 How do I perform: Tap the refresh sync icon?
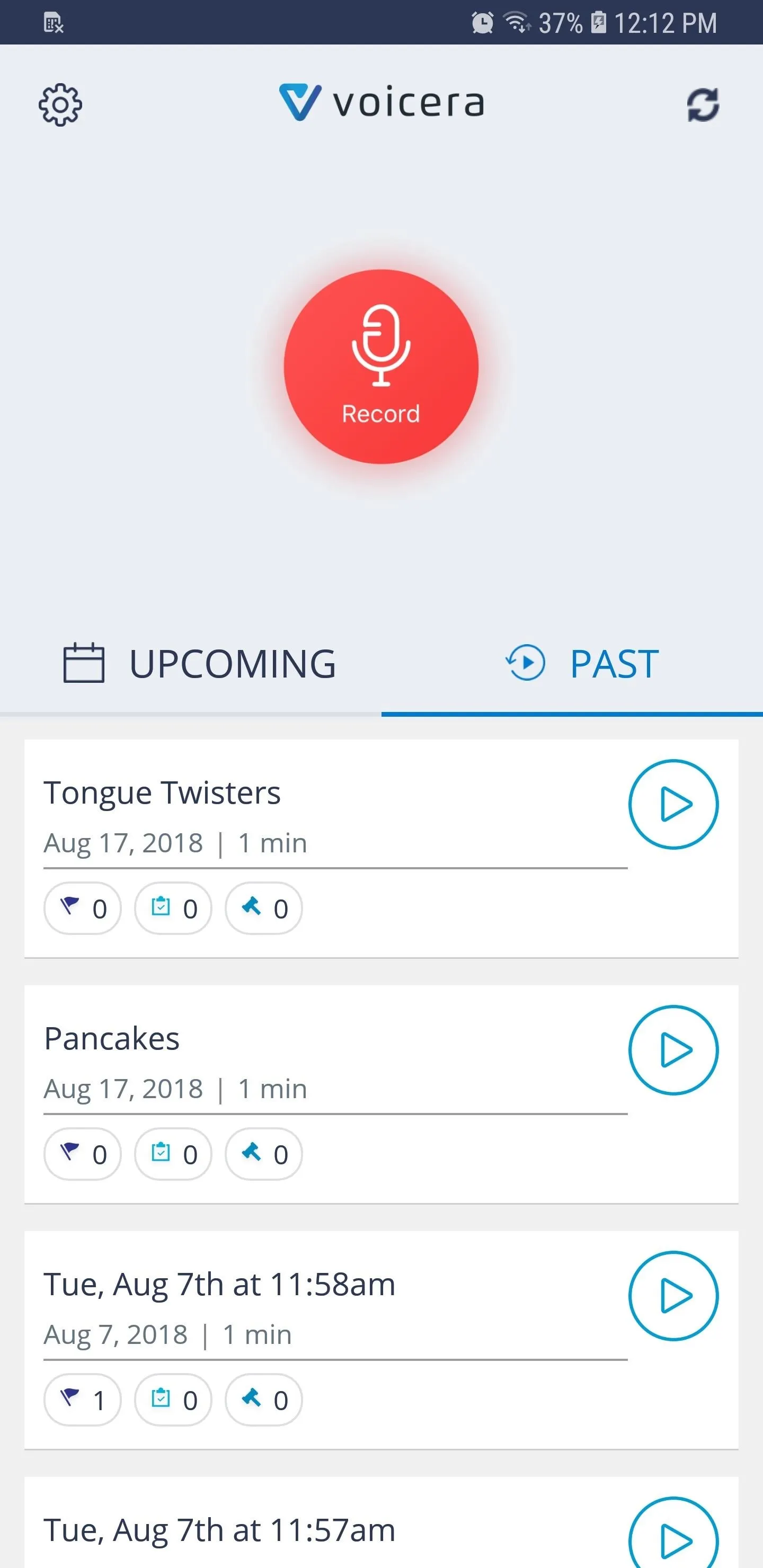(x=703, y=105)
